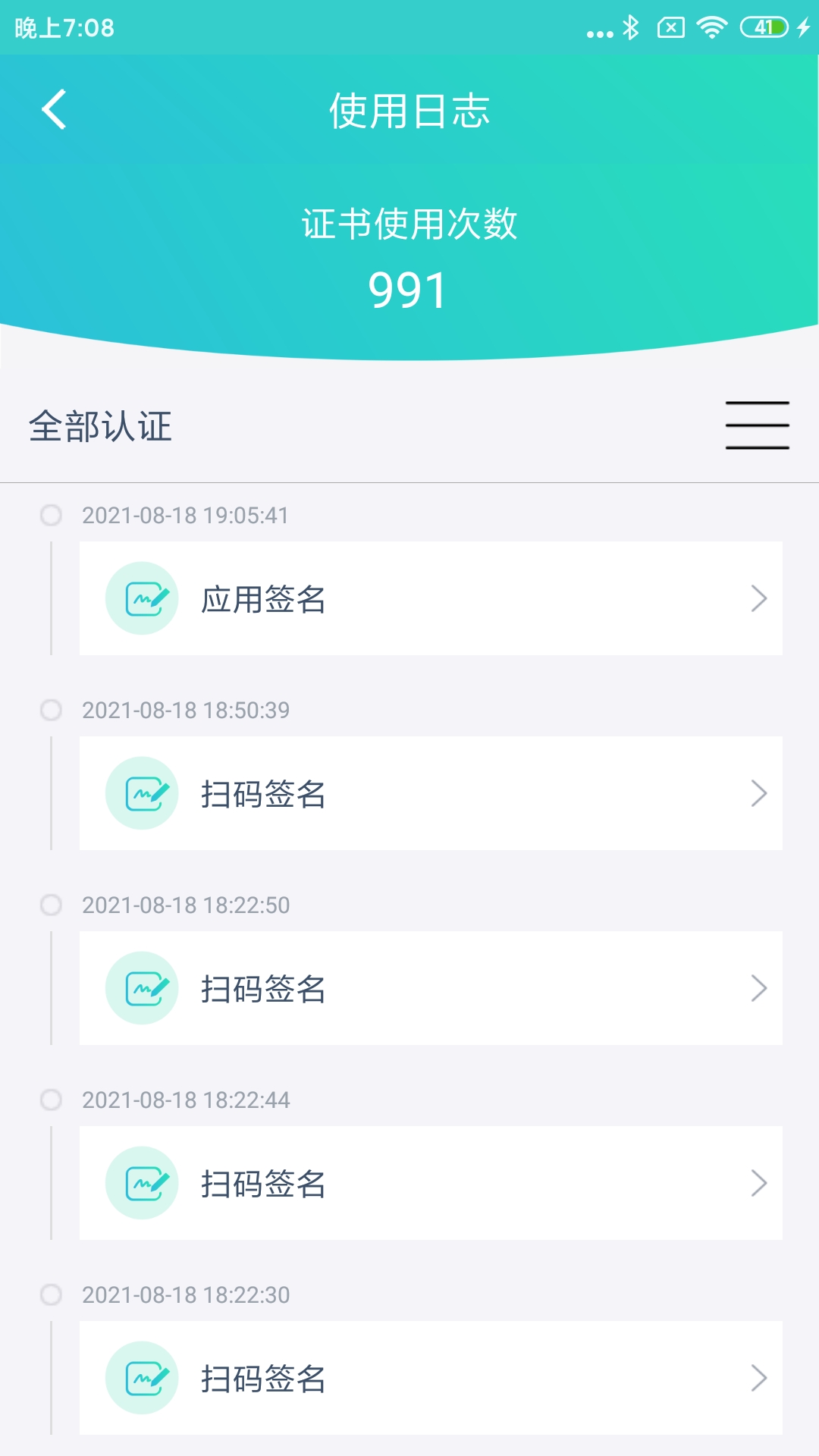
Task: Open the hamburger menu beside 全部认证
Action: 756,425
